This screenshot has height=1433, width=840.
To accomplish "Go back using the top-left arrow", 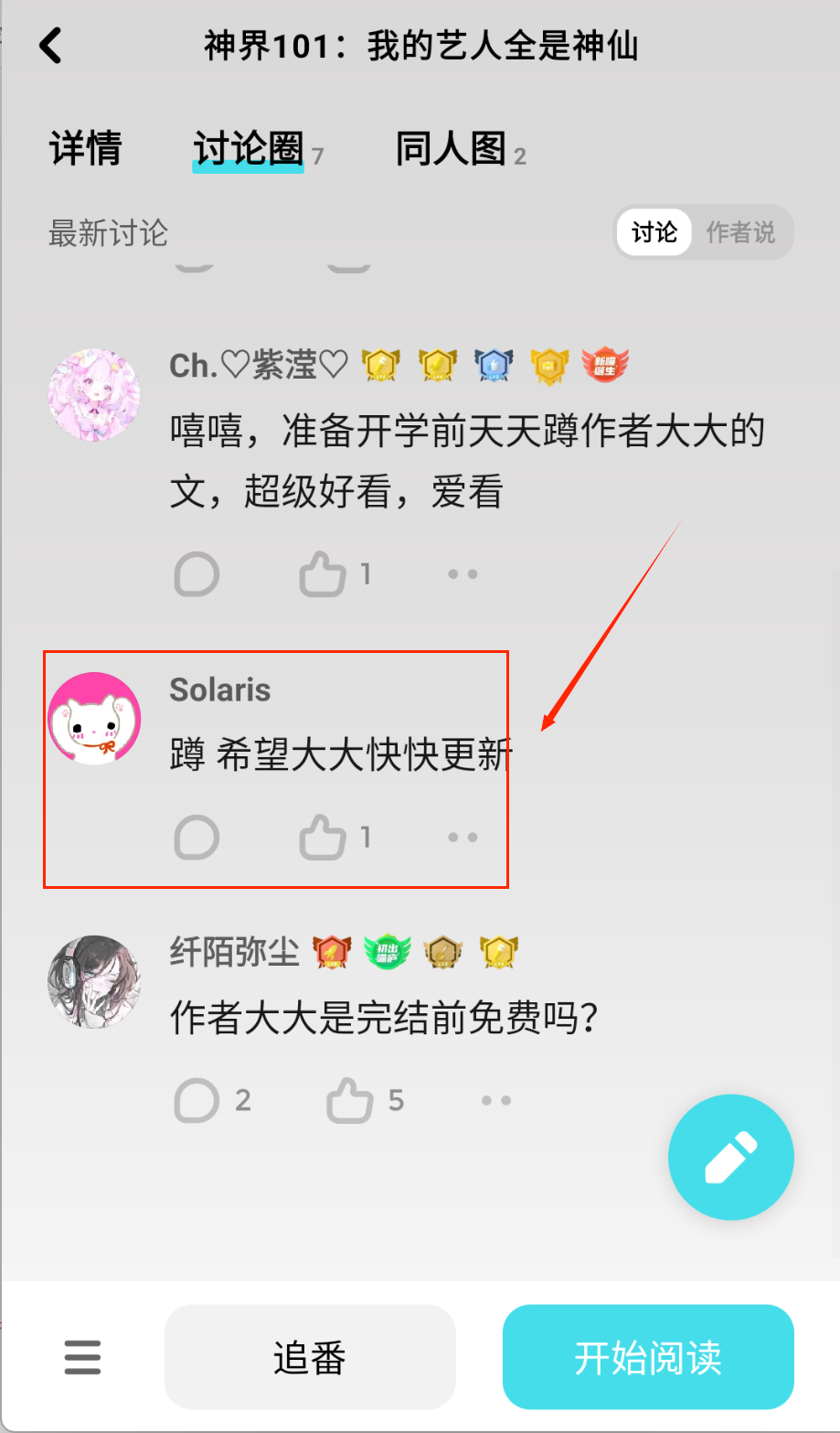I will (x=50, y=46).
